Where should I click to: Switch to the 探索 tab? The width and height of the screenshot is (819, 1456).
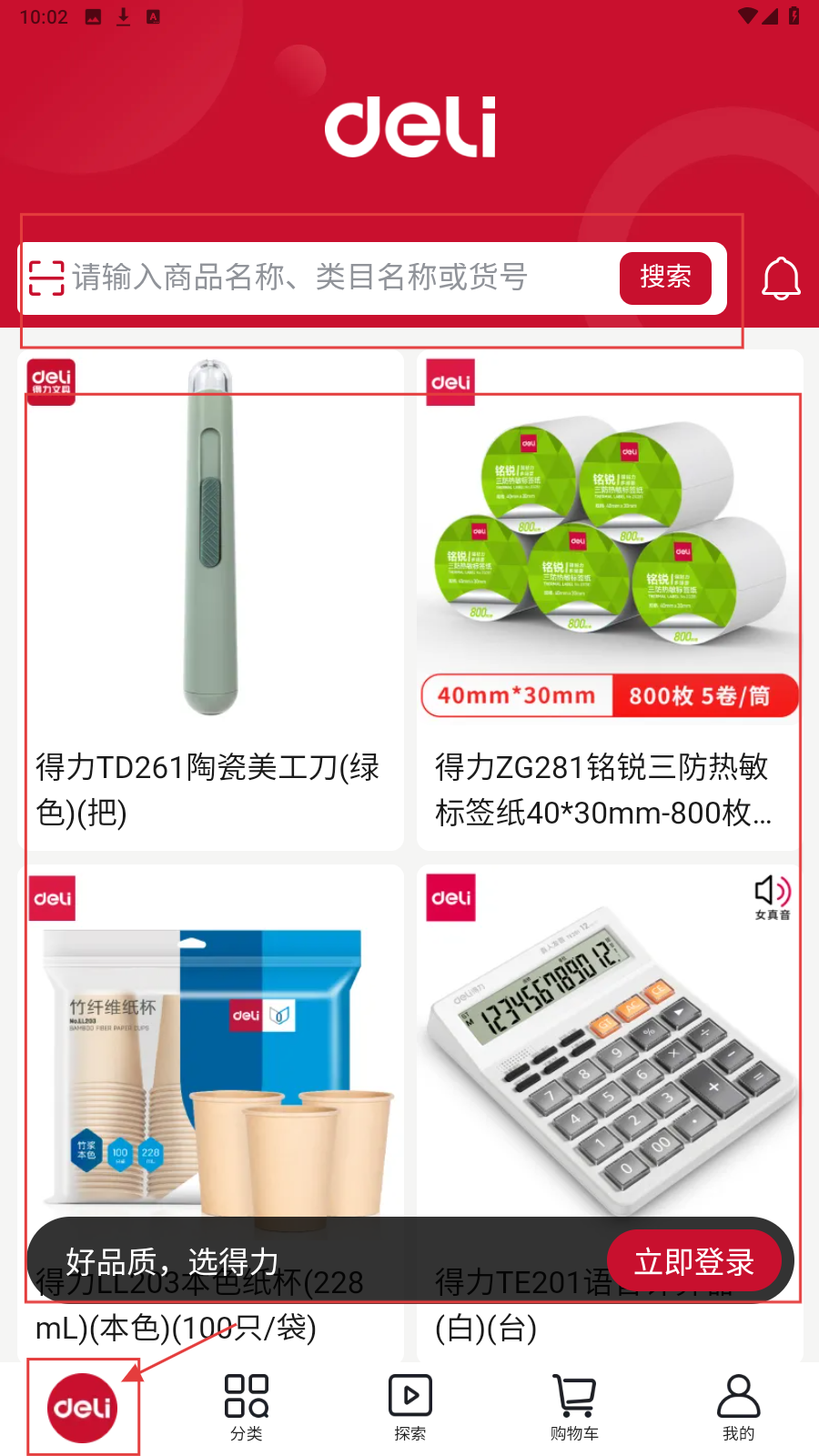[x=410, y=1408]
